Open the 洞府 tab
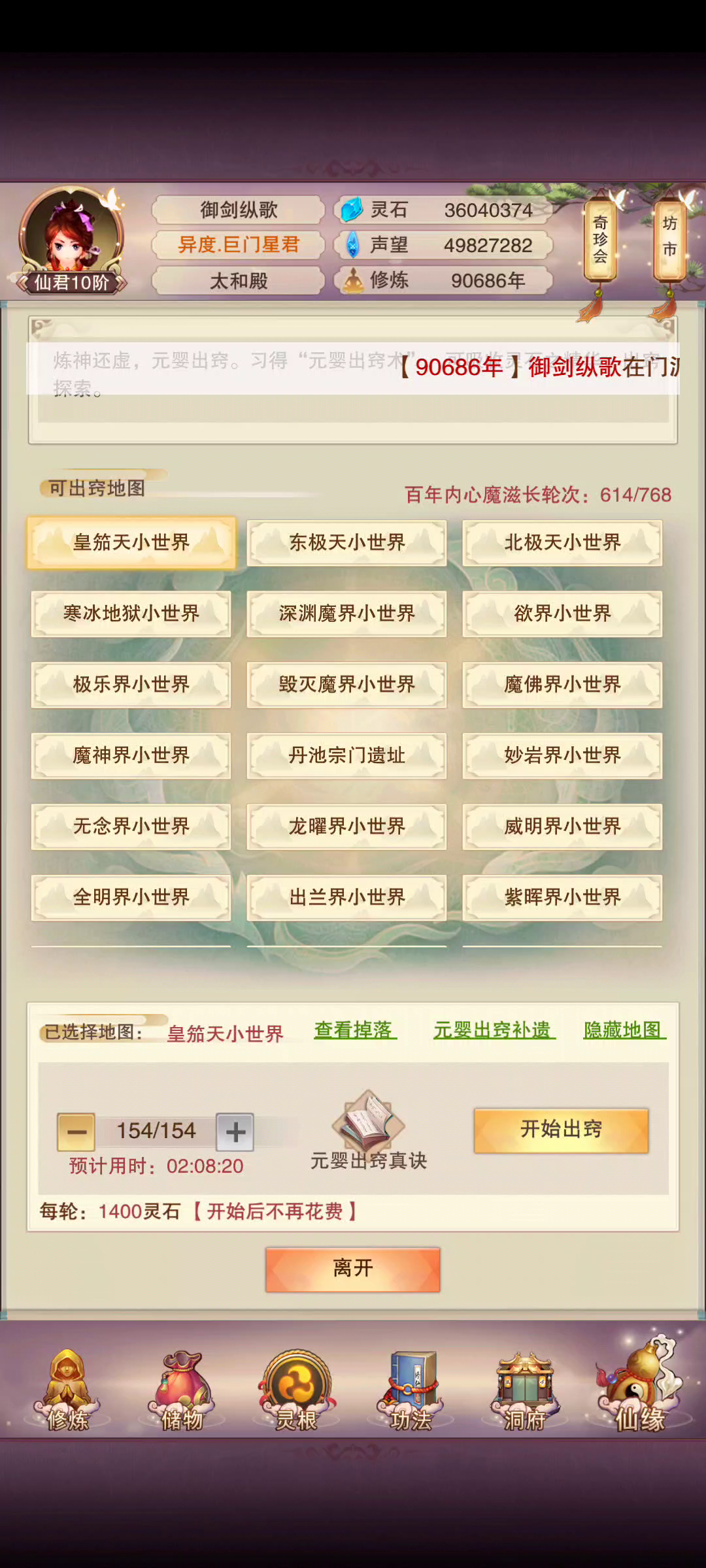 [x=525, y=1390]
